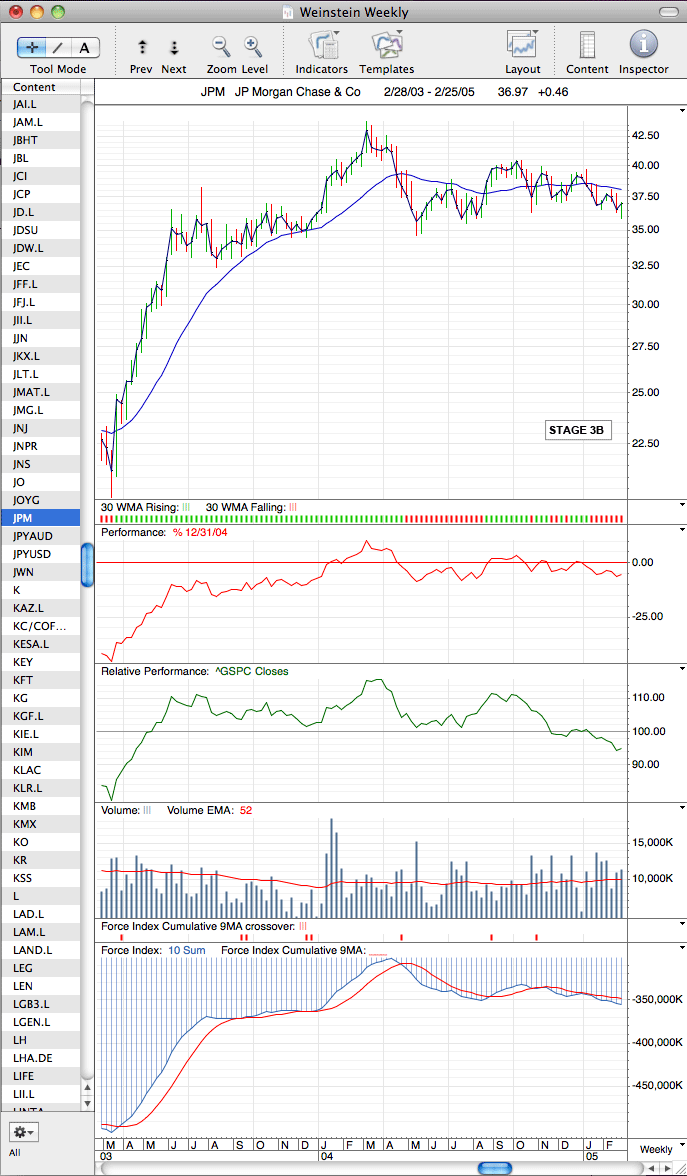The width and height of the screenshot is (687, 1176).
Task: Close the window with the red button
Action: point(16,12)
